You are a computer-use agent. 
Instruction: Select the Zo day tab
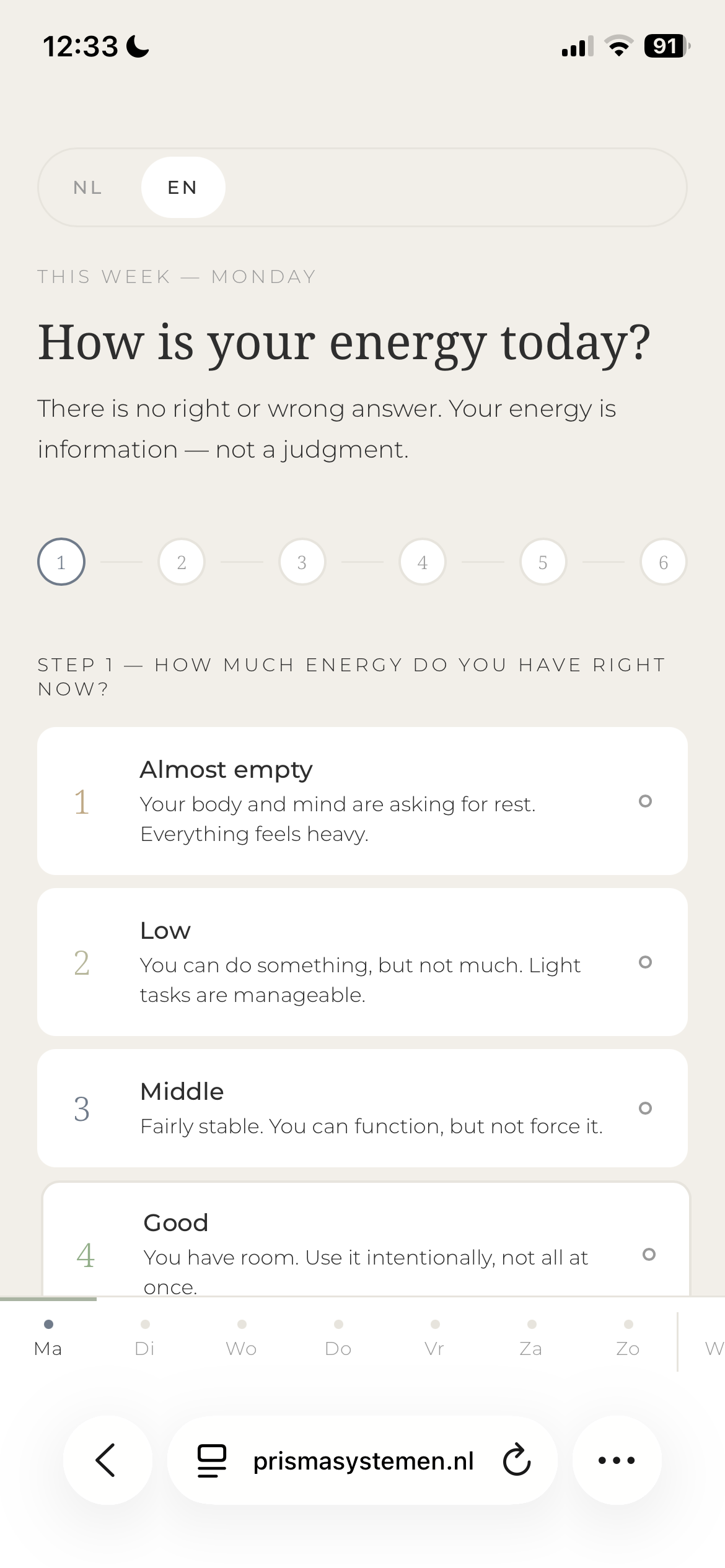(628, 1339)
